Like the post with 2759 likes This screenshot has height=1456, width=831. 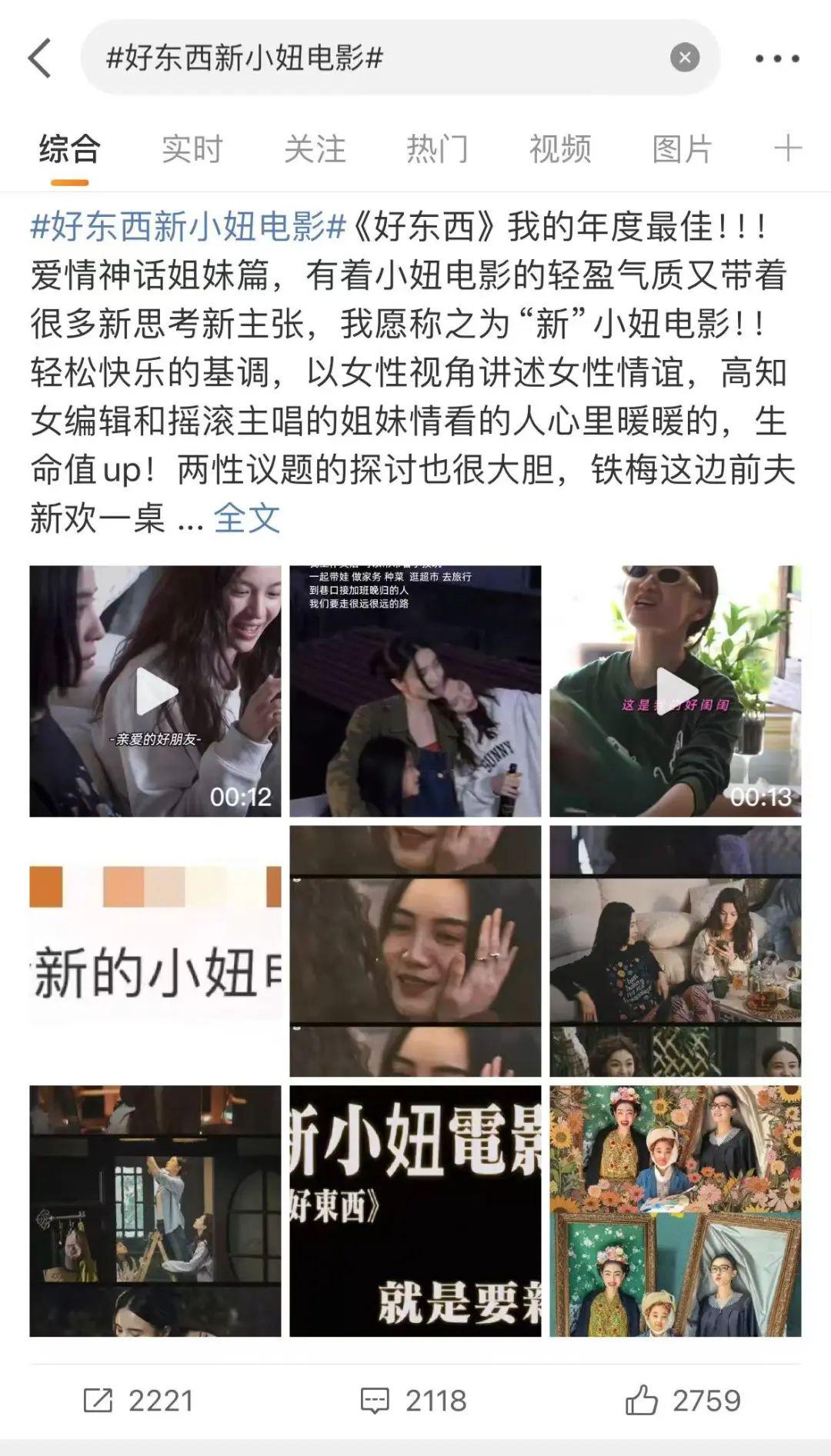click(682, 1401)
